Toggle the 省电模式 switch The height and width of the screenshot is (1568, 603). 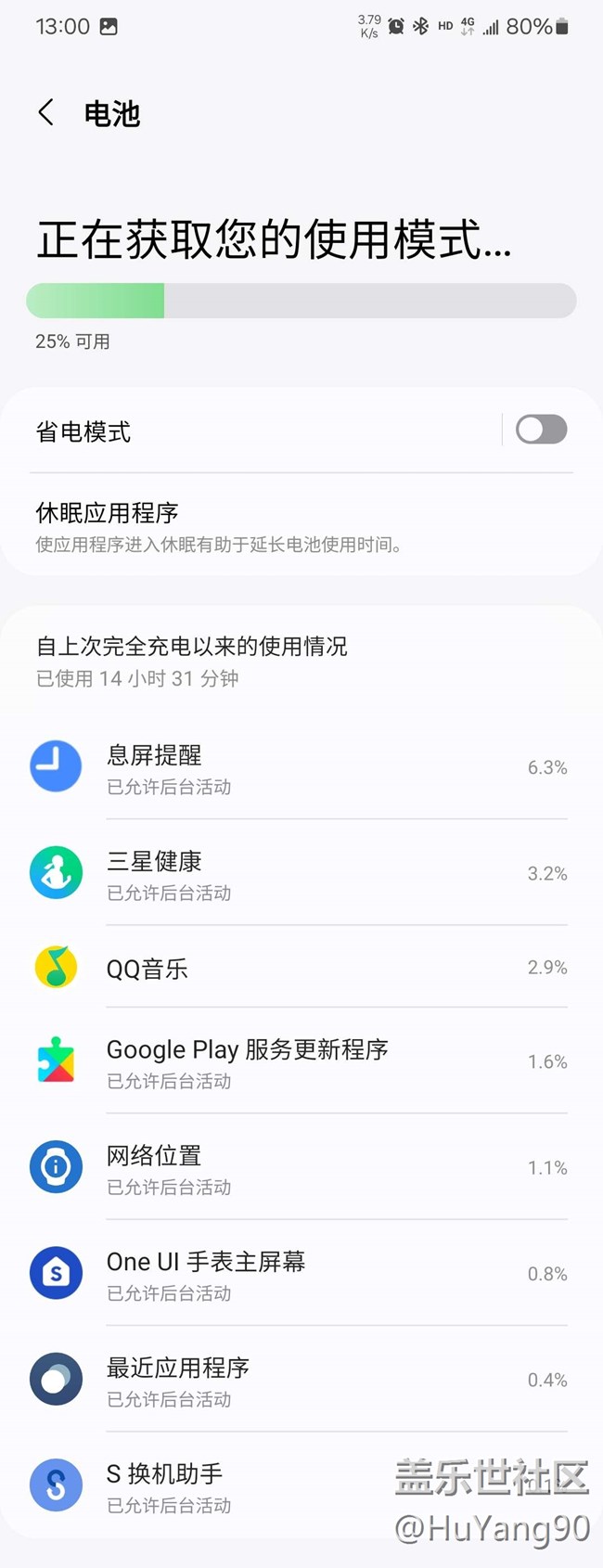point(541,430)
